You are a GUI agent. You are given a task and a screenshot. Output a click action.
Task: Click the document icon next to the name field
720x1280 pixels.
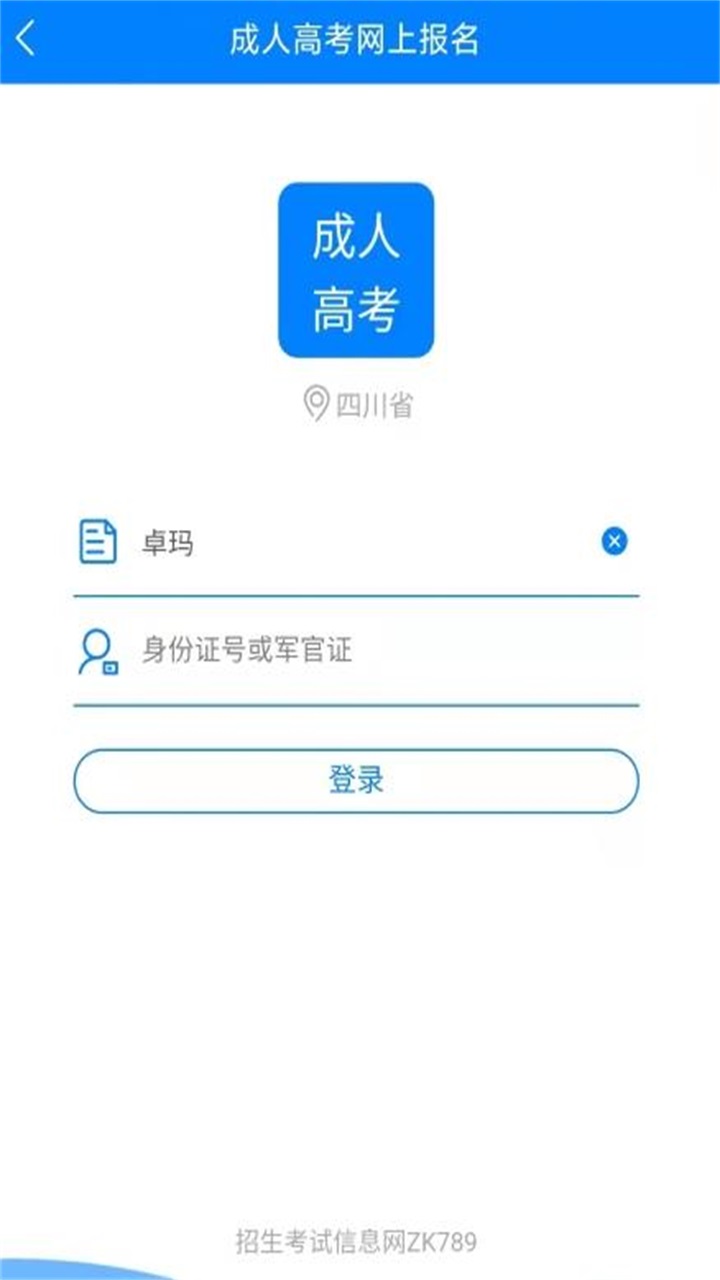tap(94, 540)
